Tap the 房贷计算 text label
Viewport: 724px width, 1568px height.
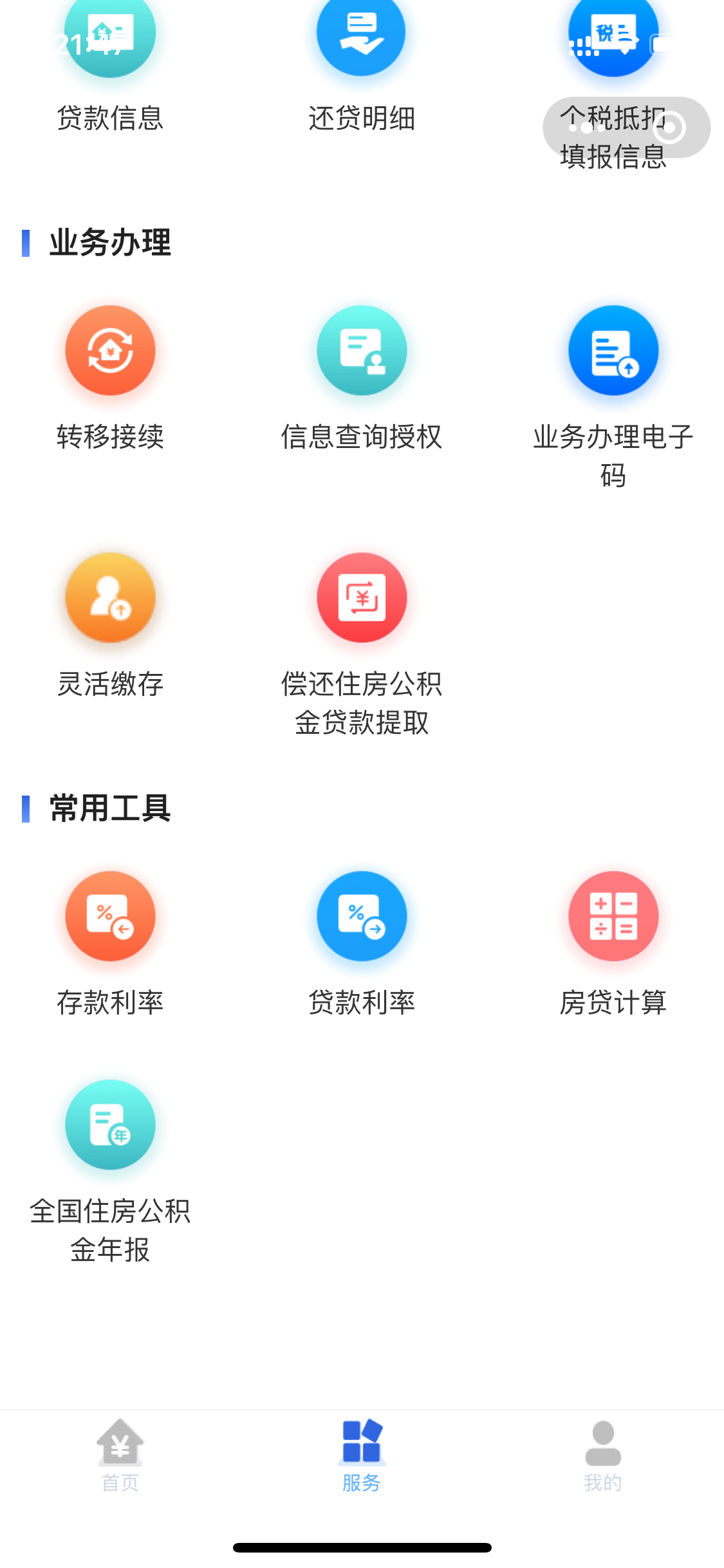[613, 1002]
